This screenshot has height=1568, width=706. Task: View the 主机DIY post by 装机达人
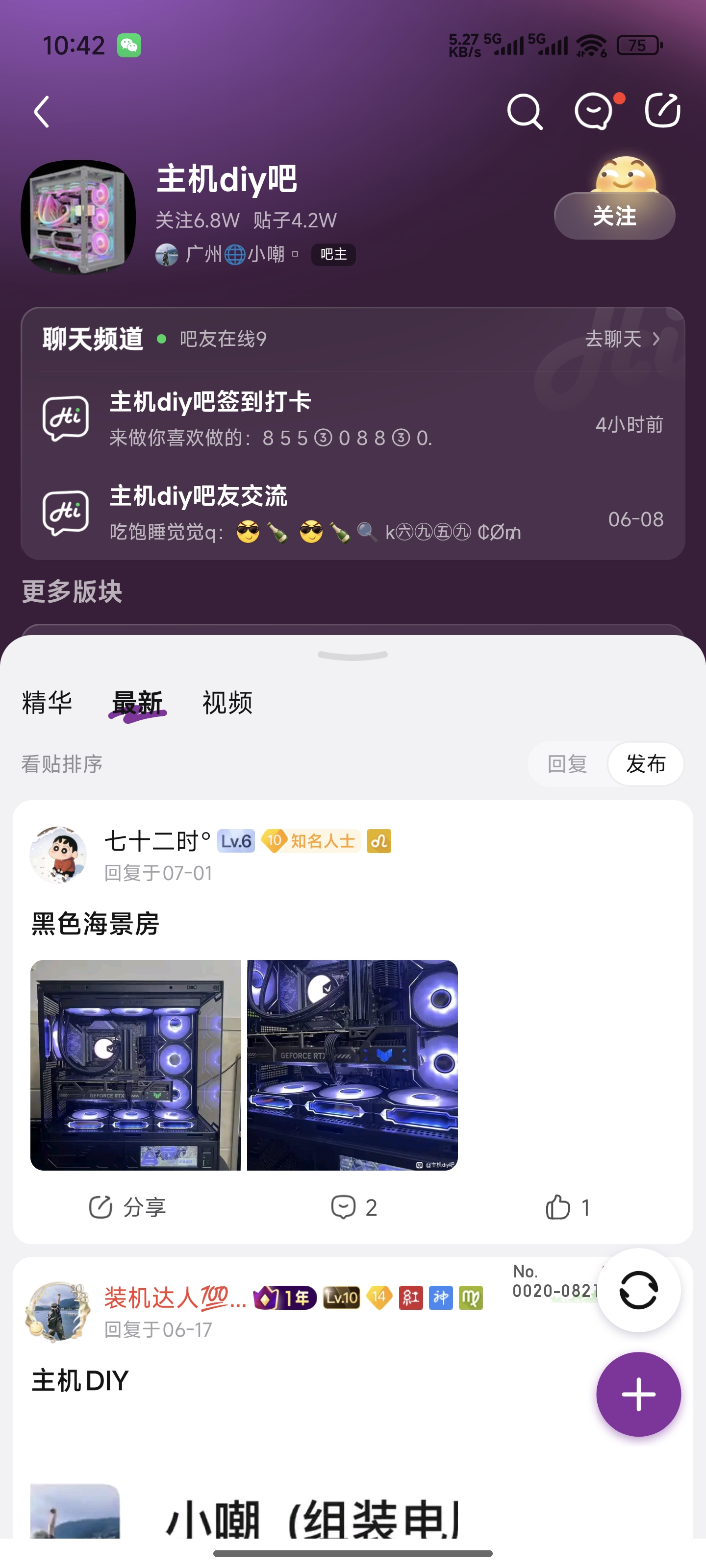(80, 1380)
